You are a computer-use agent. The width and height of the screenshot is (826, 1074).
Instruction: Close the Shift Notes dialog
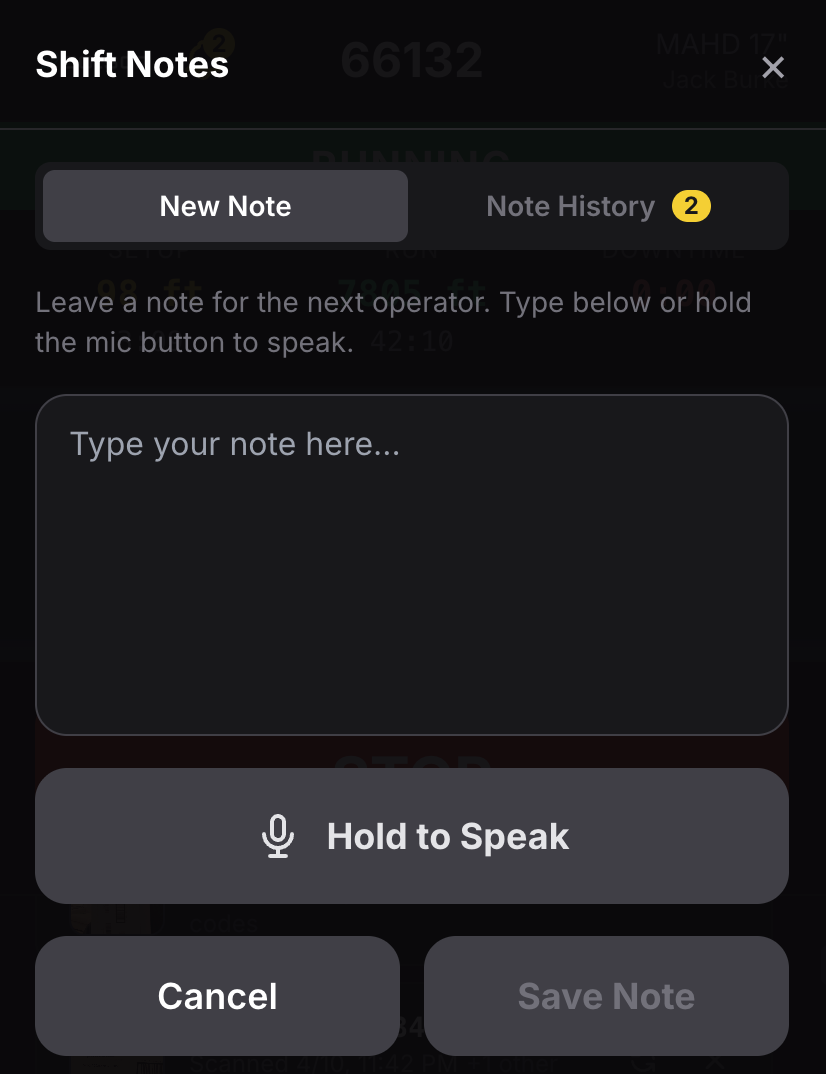point(772,68)
